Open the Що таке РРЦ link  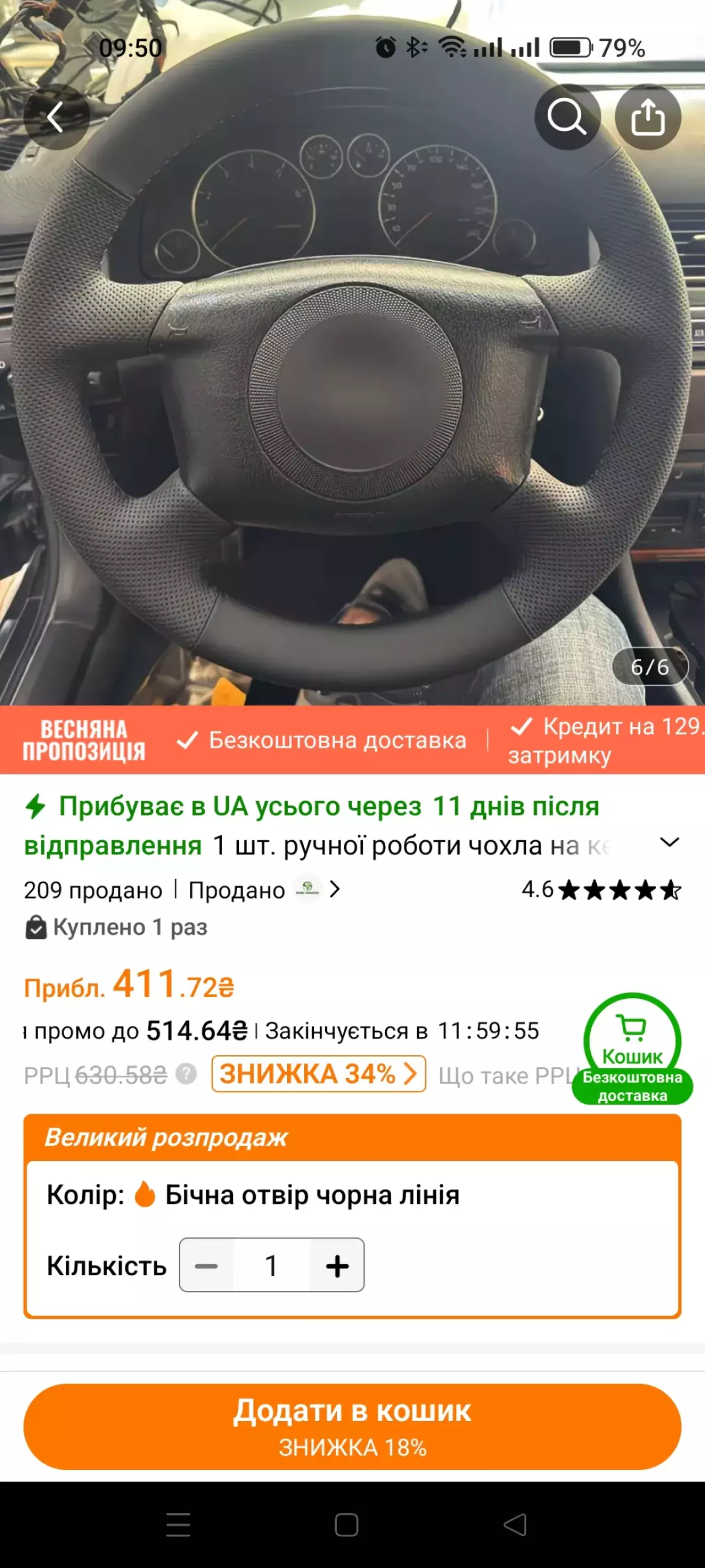(506, 1076)
